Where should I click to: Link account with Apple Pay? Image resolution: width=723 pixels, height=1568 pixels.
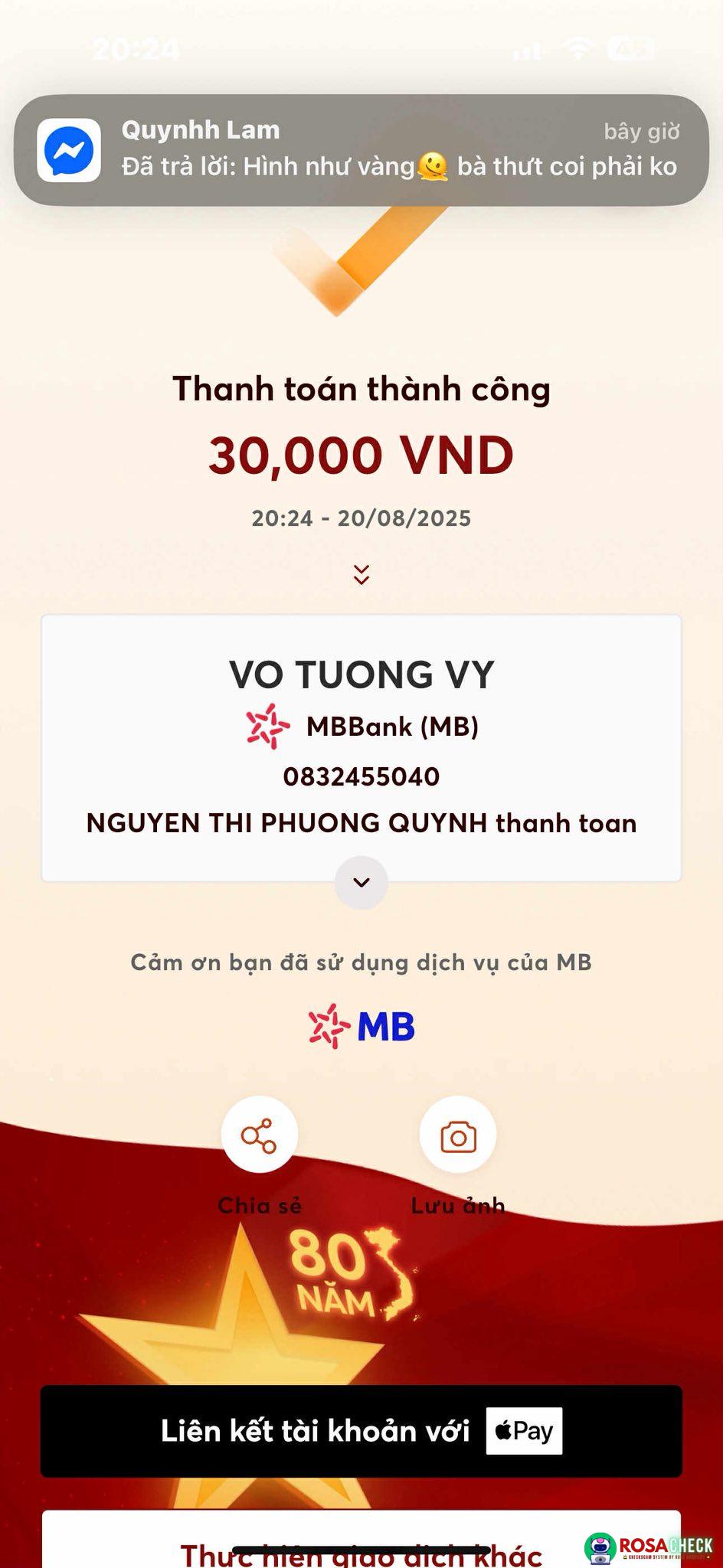(x=361, y=1431)
